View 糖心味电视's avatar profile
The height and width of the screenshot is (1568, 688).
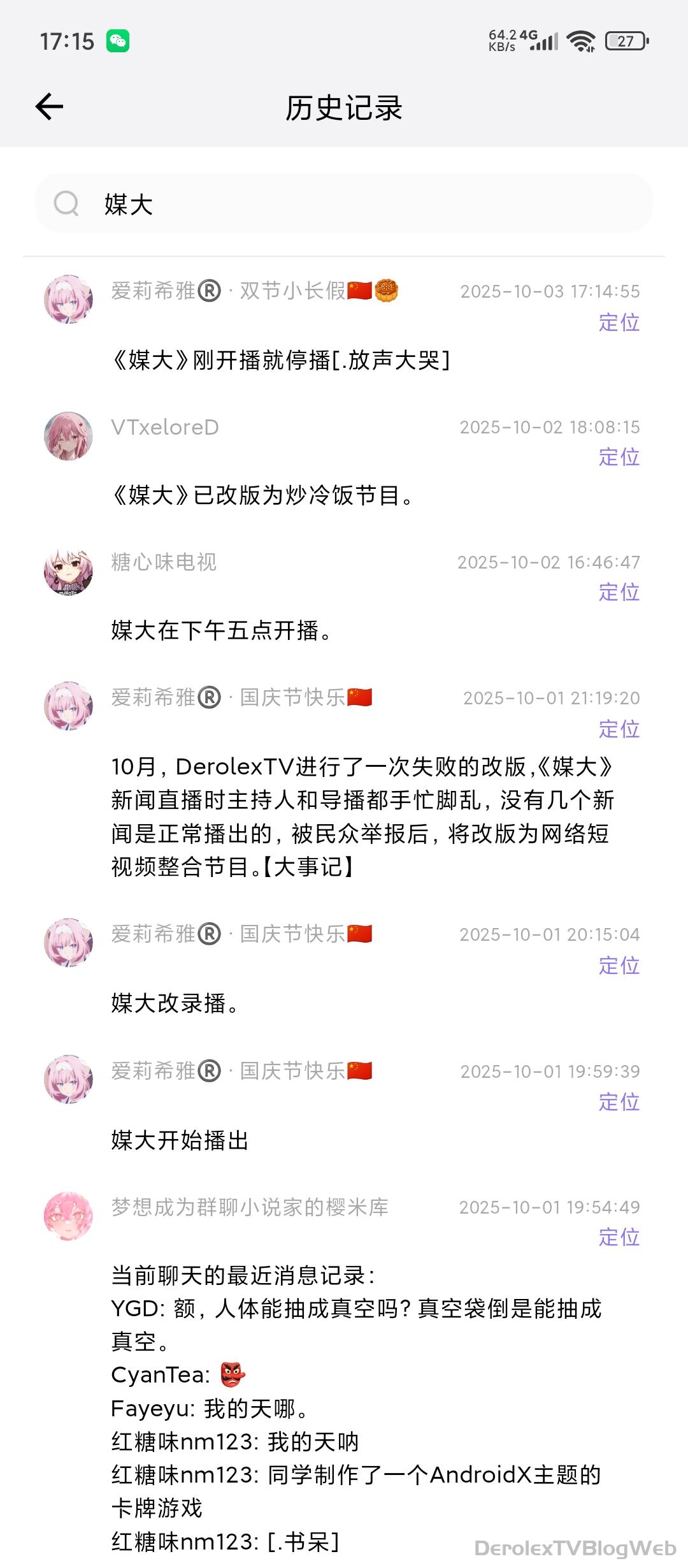(68, 571)
